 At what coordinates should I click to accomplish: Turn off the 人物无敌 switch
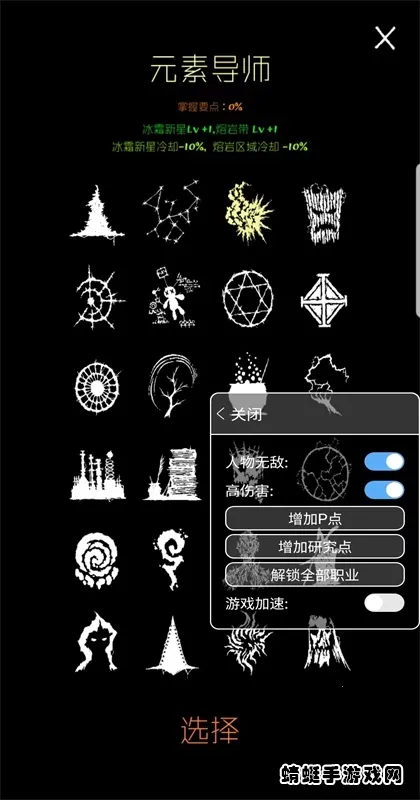384,462
